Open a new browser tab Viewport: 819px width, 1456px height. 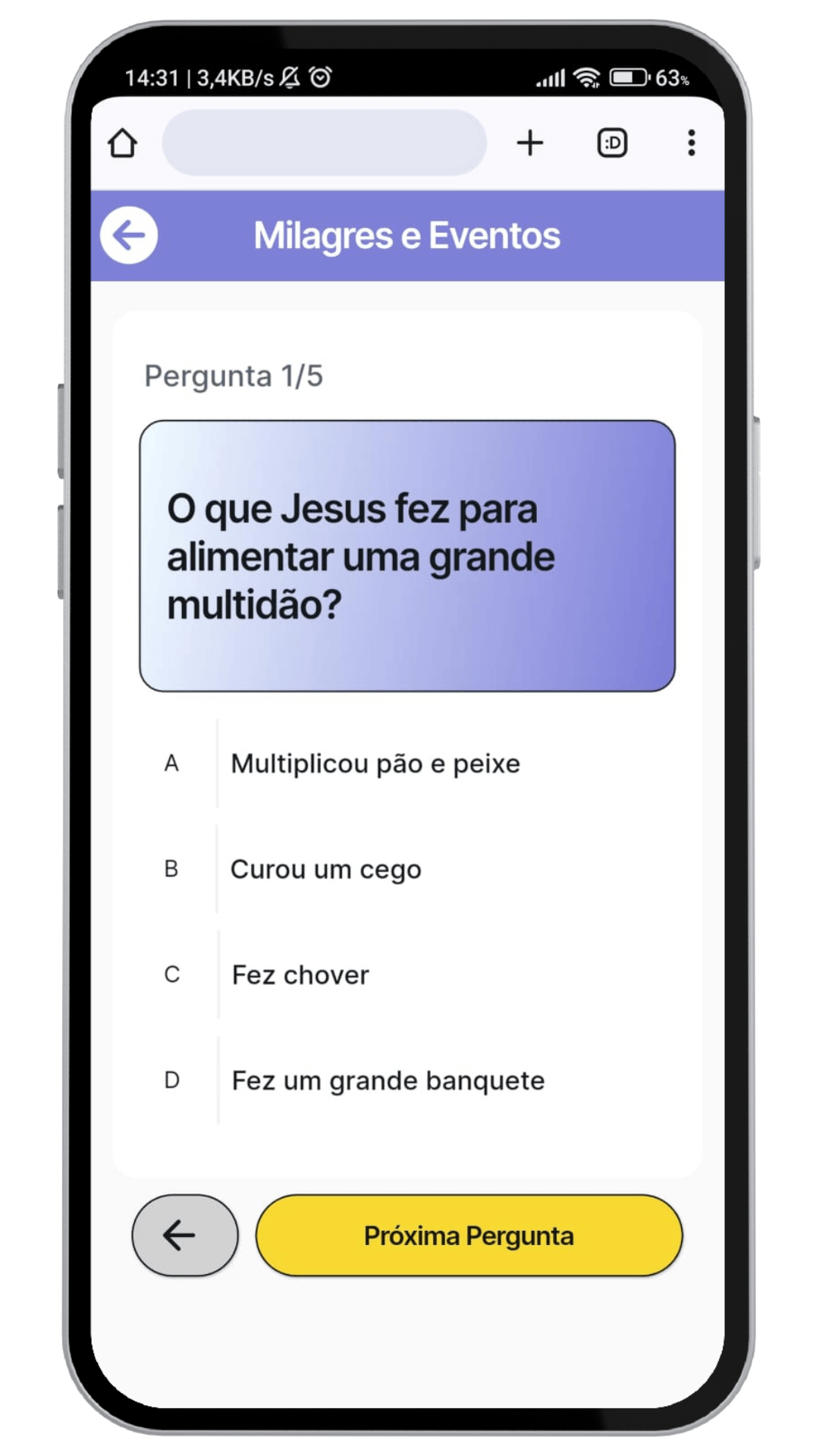click(x=530, y=143)
